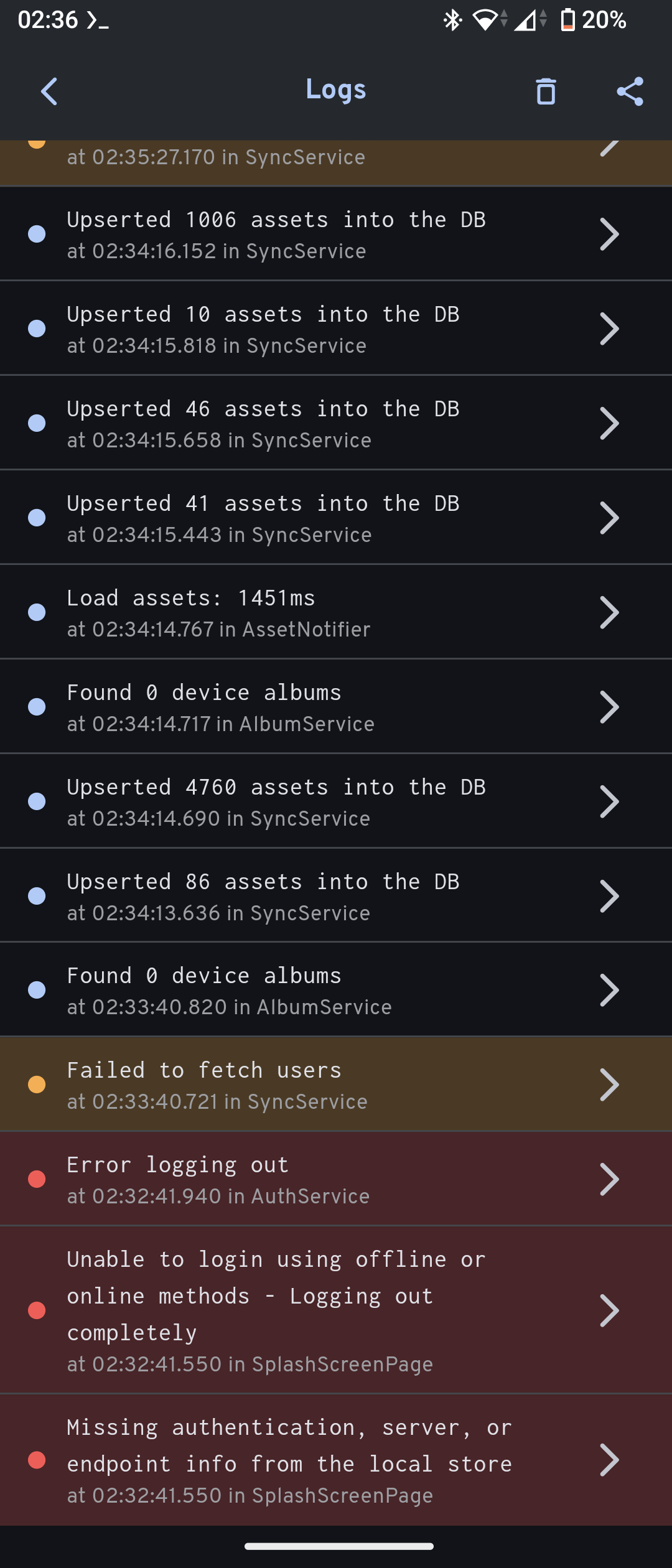Tap the Bluetooth status bar icon

coord(452,21)
